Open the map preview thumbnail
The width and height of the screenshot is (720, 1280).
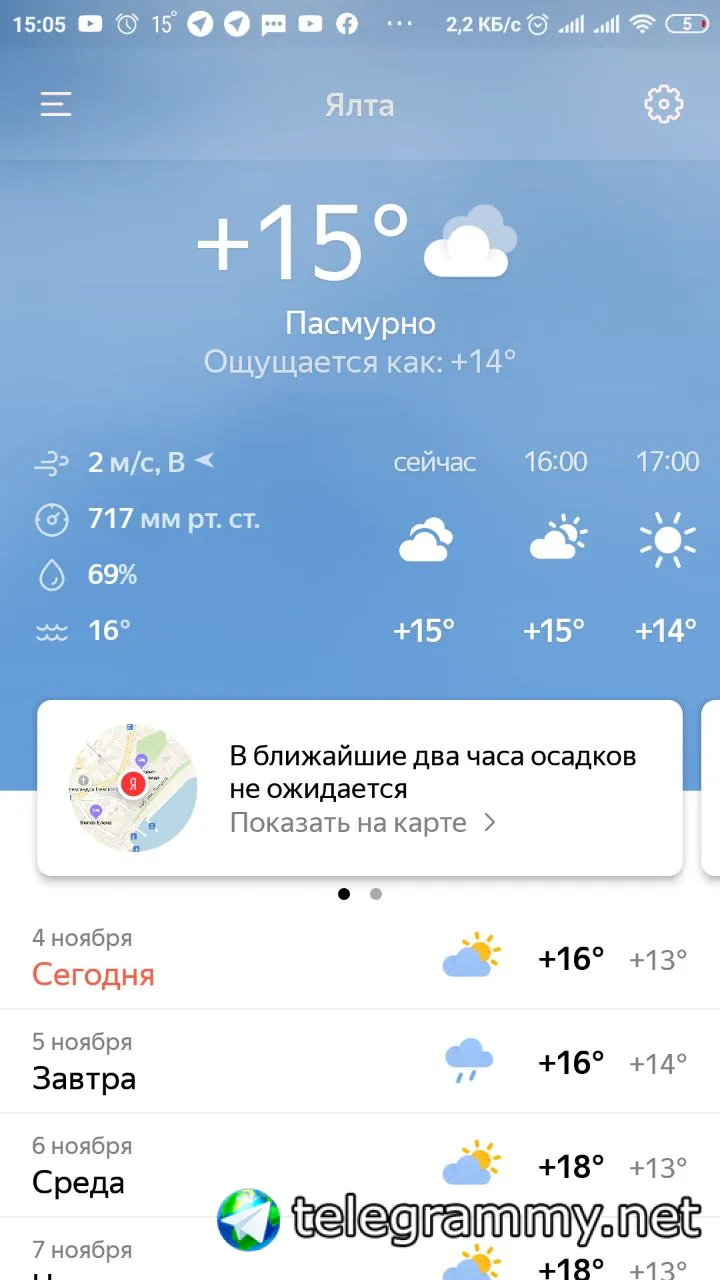(x=133, y=788)
